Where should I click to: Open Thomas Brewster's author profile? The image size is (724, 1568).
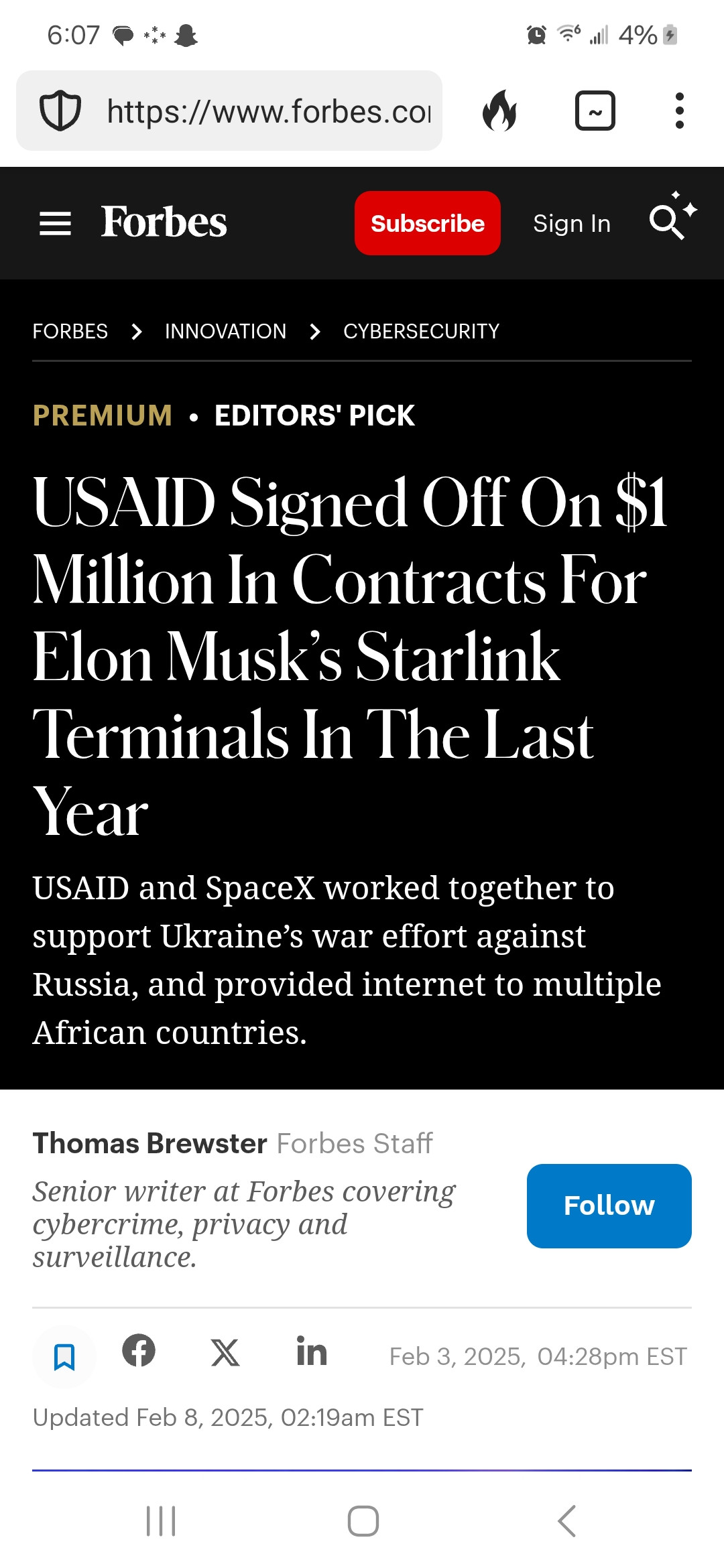[149, 1143]
